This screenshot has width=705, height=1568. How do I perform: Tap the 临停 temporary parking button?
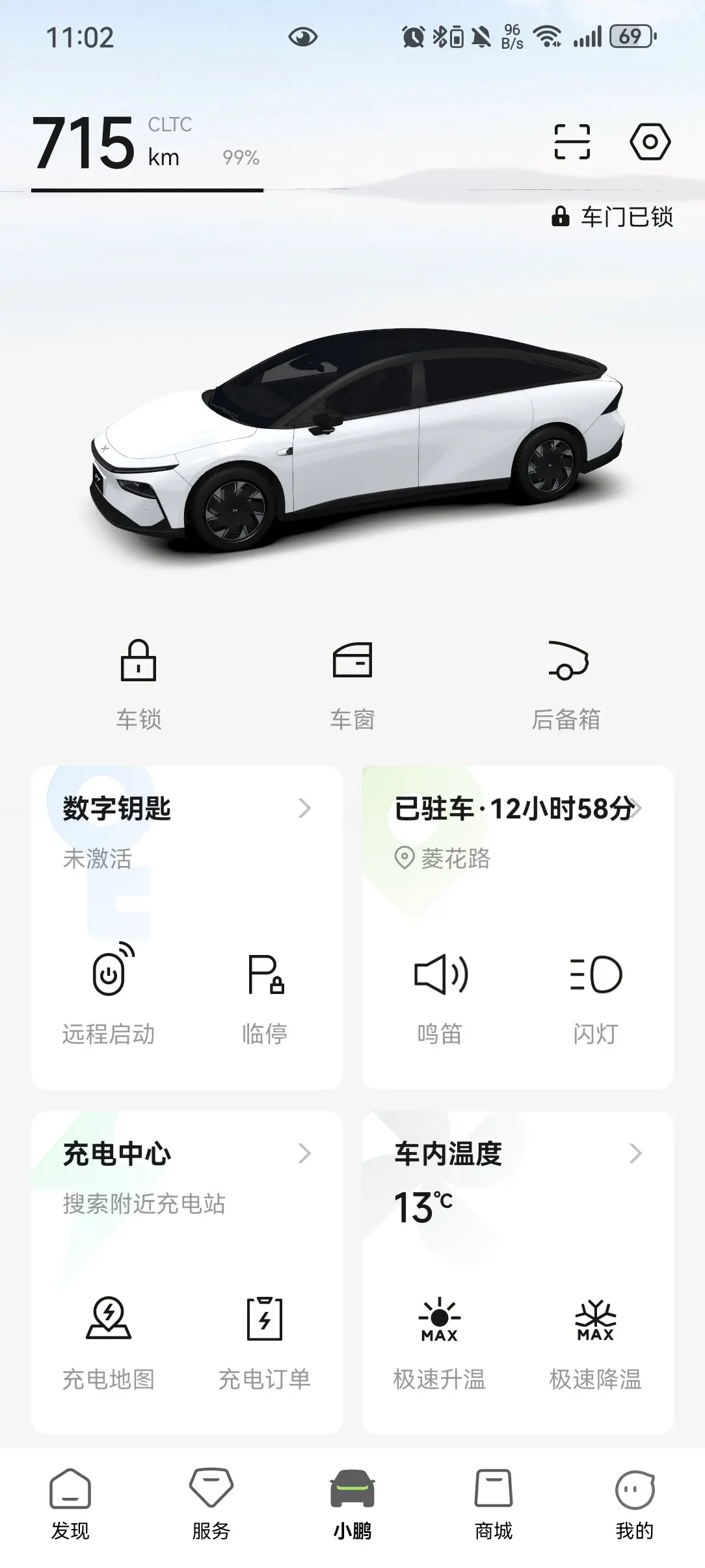(265, 995)
